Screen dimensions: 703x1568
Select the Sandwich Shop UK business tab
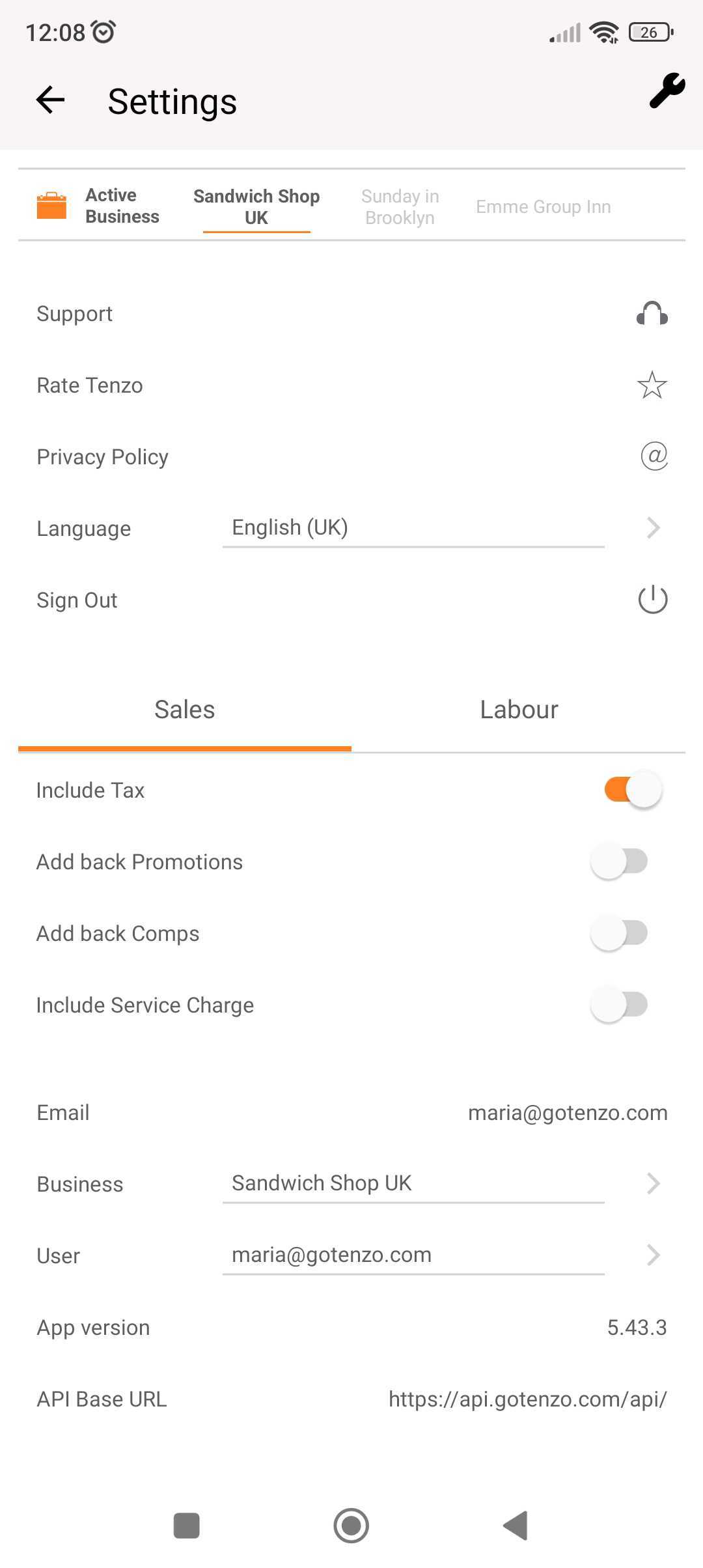(256, 206)
